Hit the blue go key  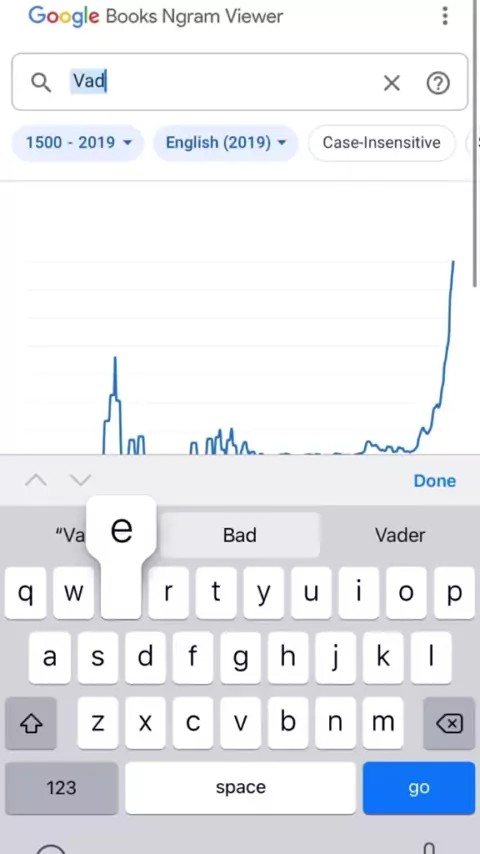[418, 788]
